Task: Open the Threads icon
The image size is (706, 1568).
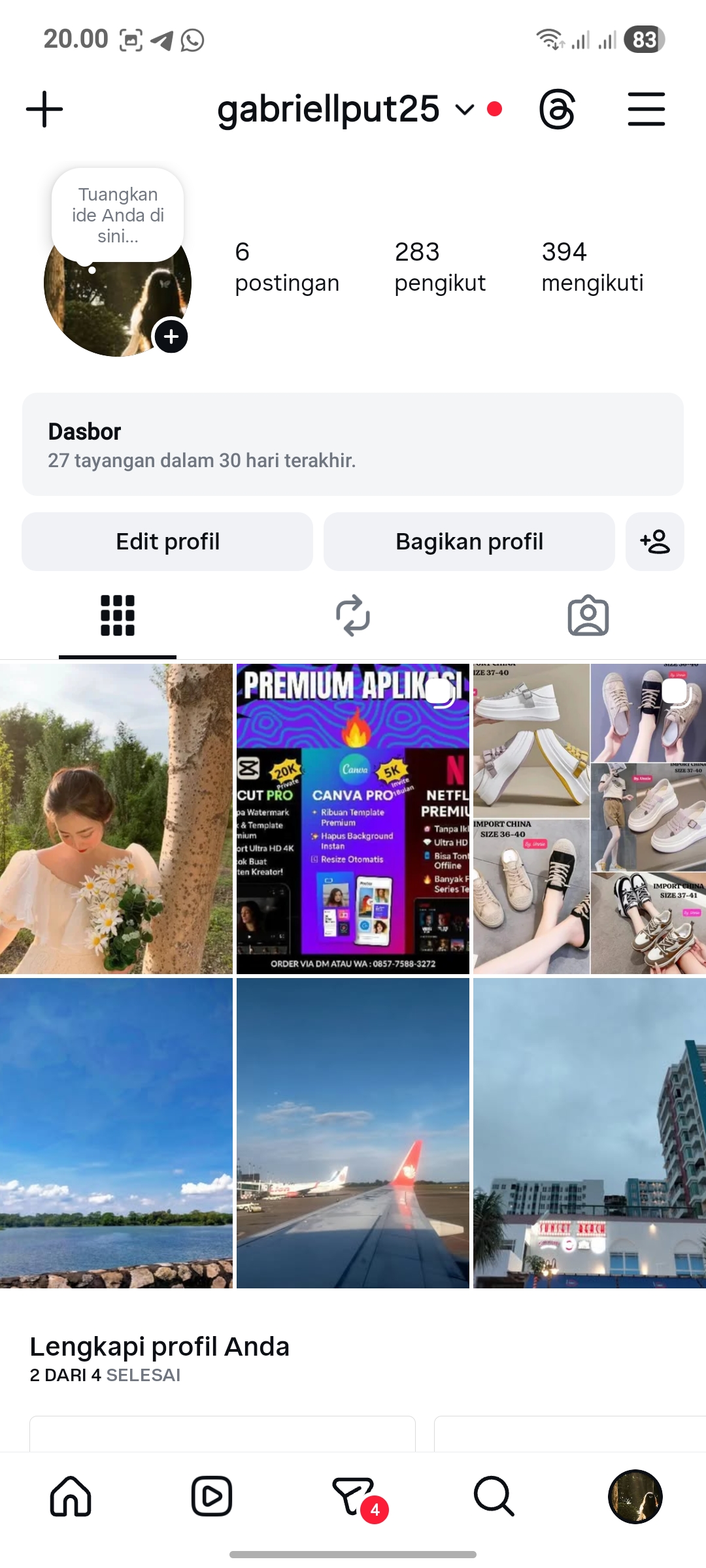Action: click(557, 109)
